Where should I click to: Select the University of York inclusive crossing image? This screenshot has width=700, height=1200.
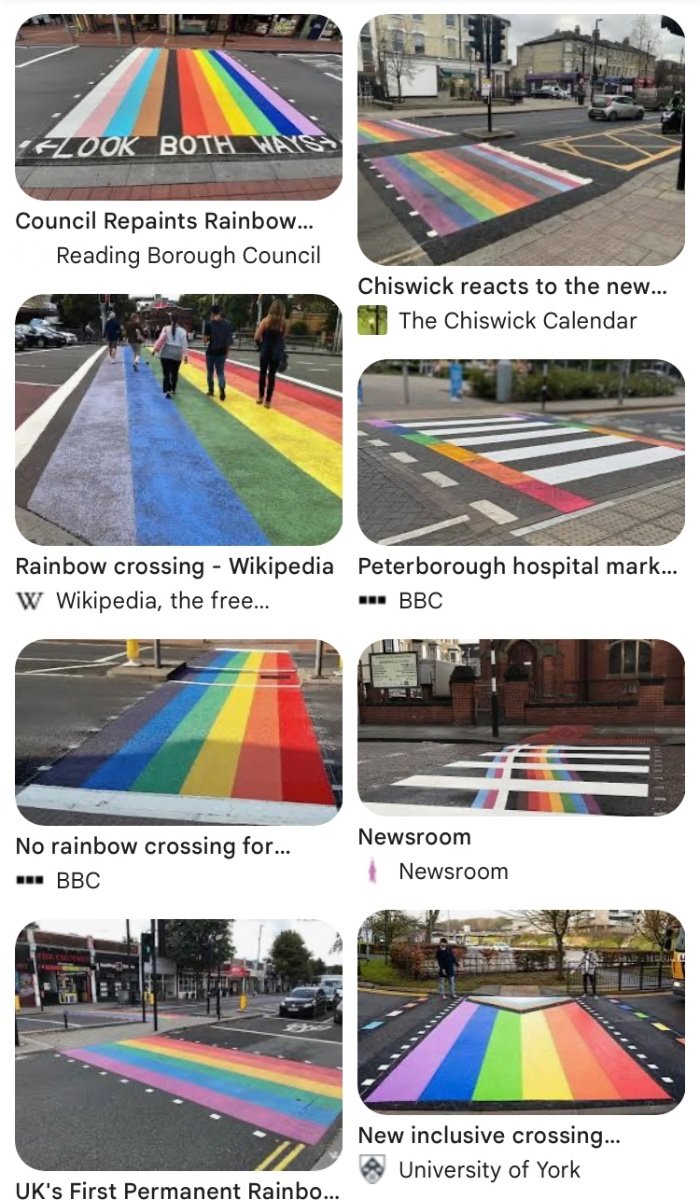click(x=521, y=1010)
